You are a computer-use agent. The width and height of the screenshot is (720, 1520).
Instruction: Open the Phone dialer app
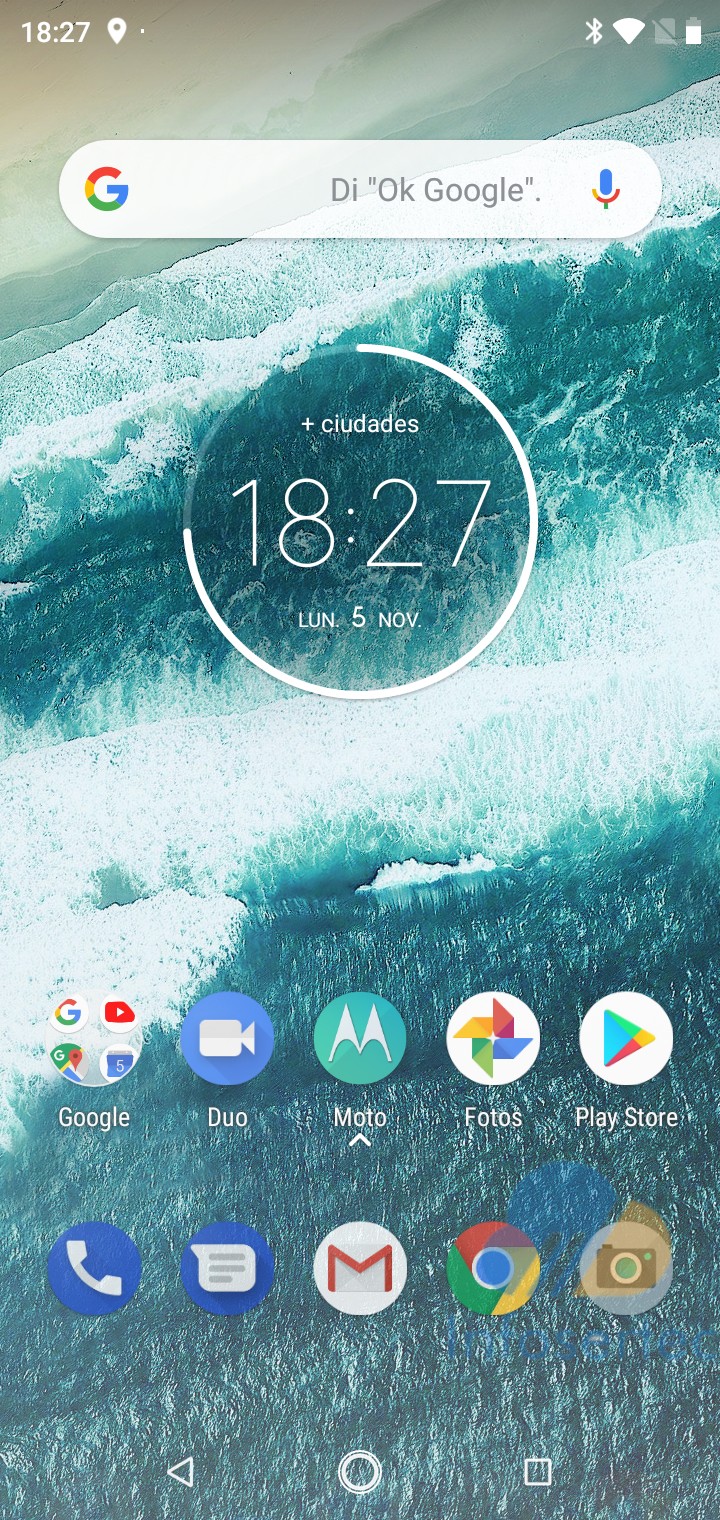click(x=94, y=1269)
